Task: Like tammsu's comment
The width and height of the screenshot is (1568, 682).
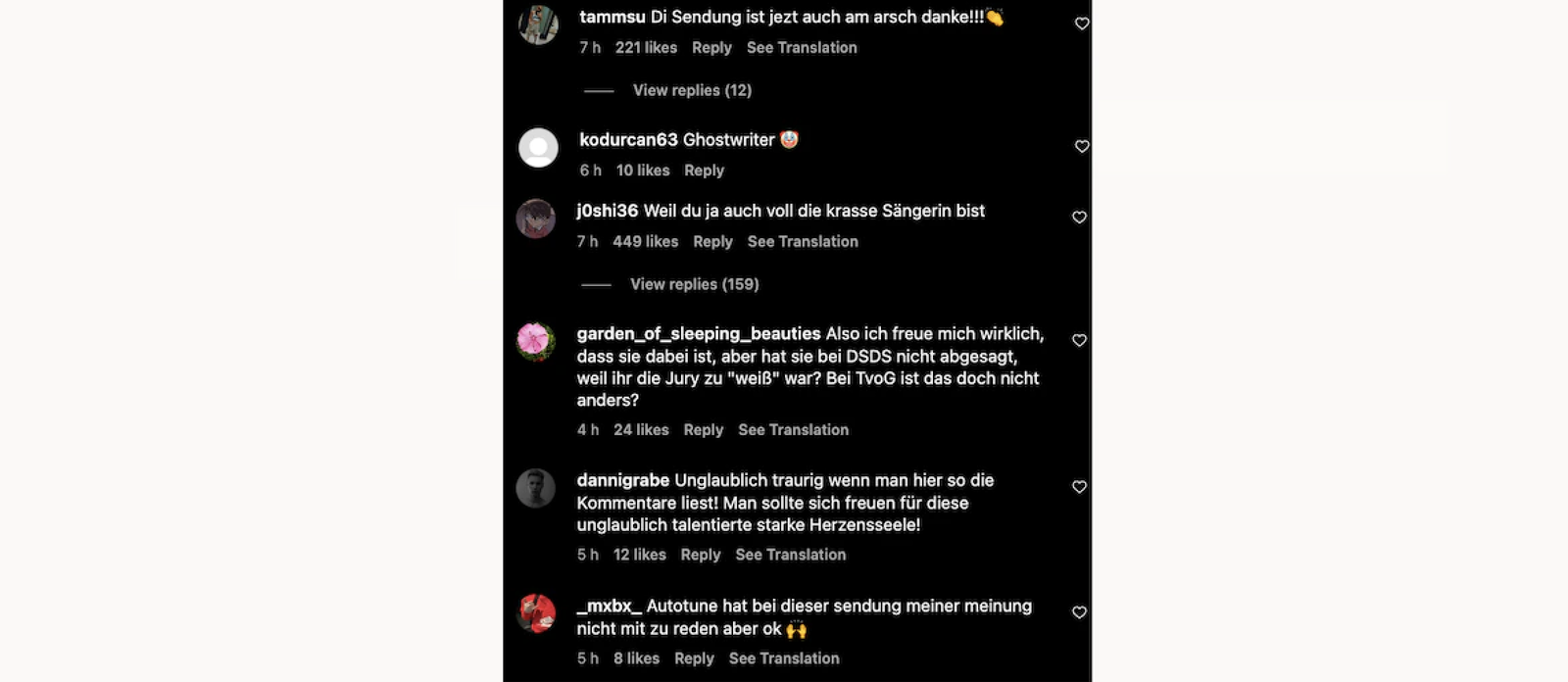Action: tap(1082, 24)
